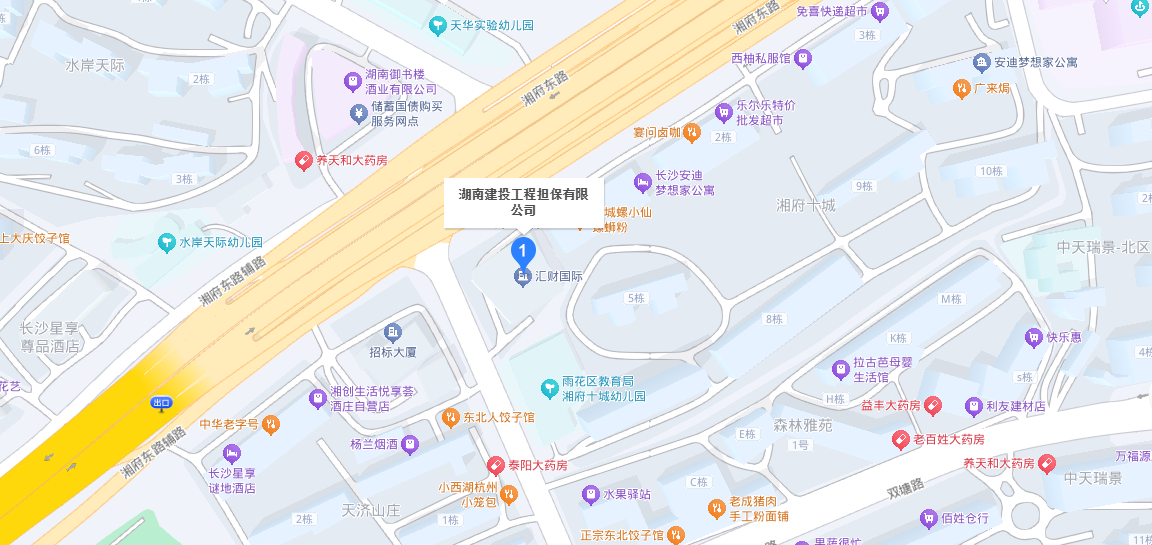Open the 乐尔乐特价批发超市 shop marker

tap(723, 111)
